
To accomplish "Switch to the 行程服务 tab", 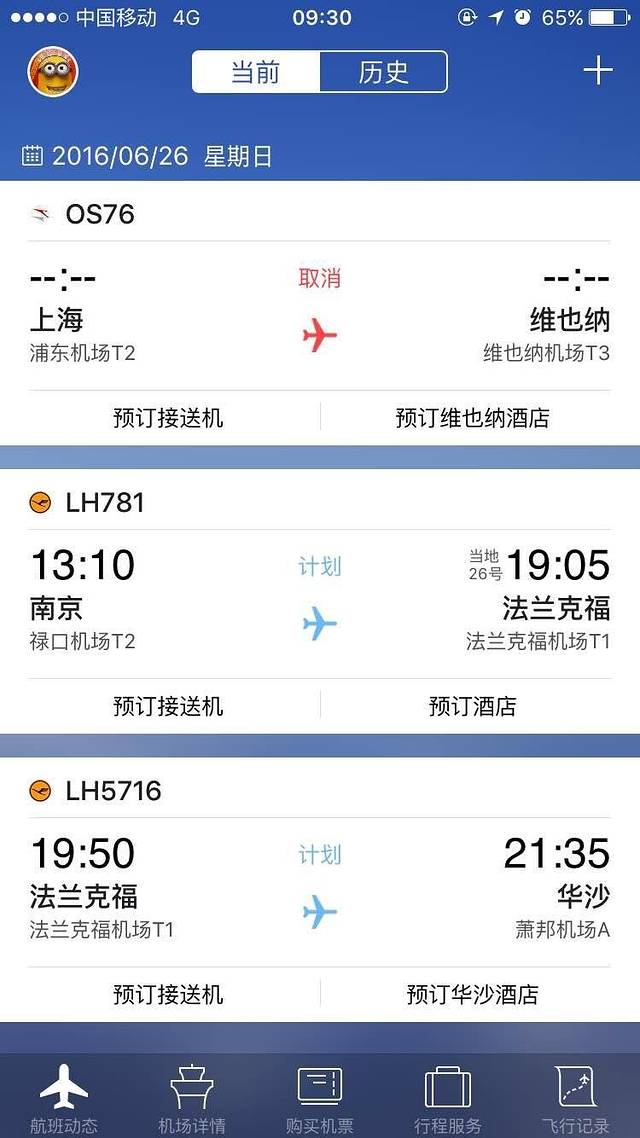I will pyautogui.click(x=447, y=1098).
